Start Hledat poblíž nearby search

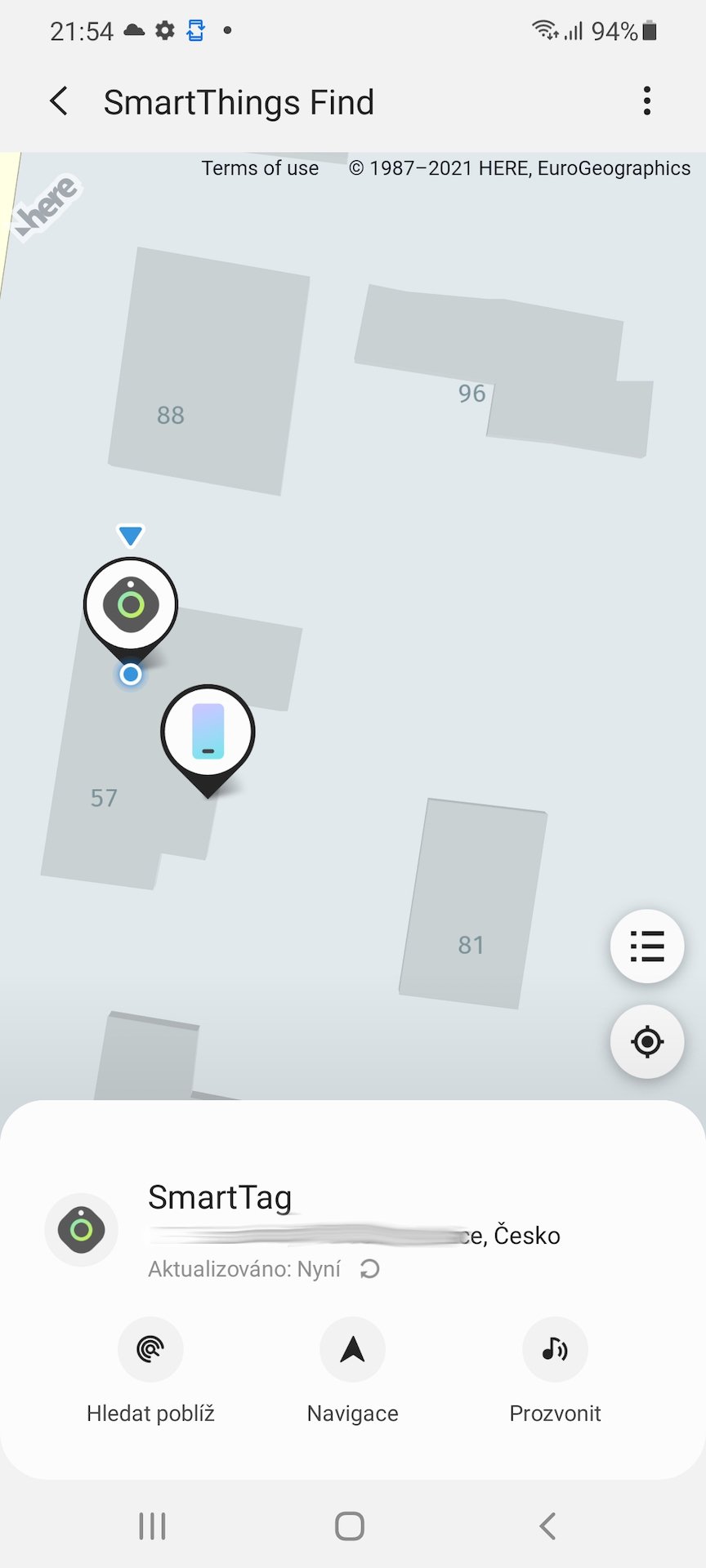click(150, 1372)
